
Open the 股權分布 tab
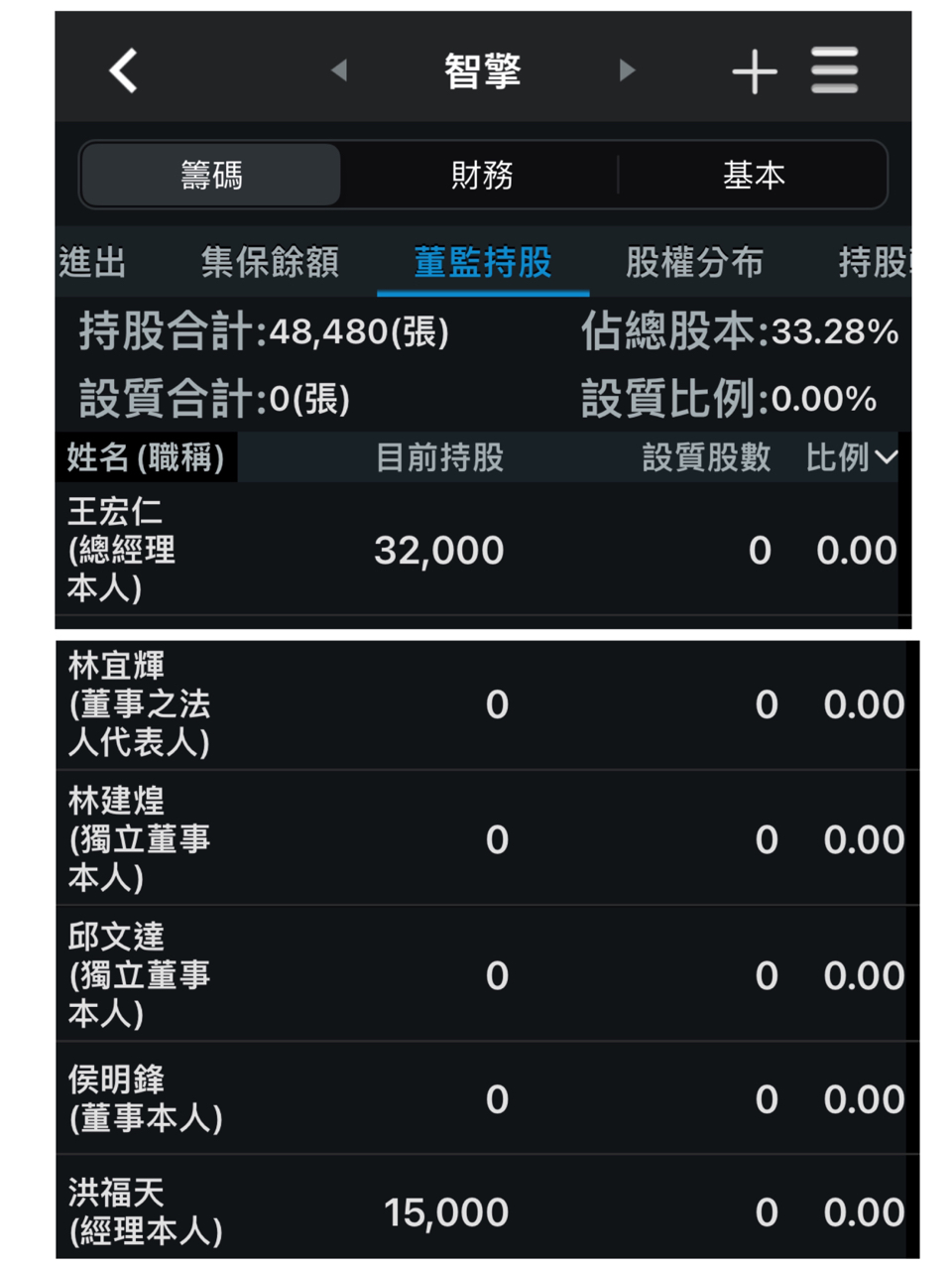(x=694, y=262)
